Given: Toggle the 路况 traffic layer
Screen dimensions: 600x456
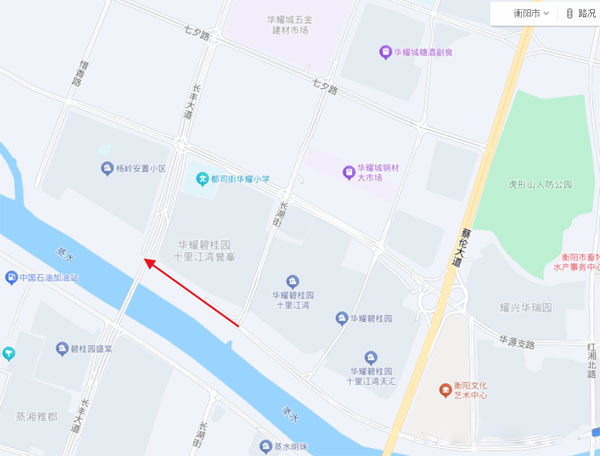Looking at the screenshot, I should 580,13.
